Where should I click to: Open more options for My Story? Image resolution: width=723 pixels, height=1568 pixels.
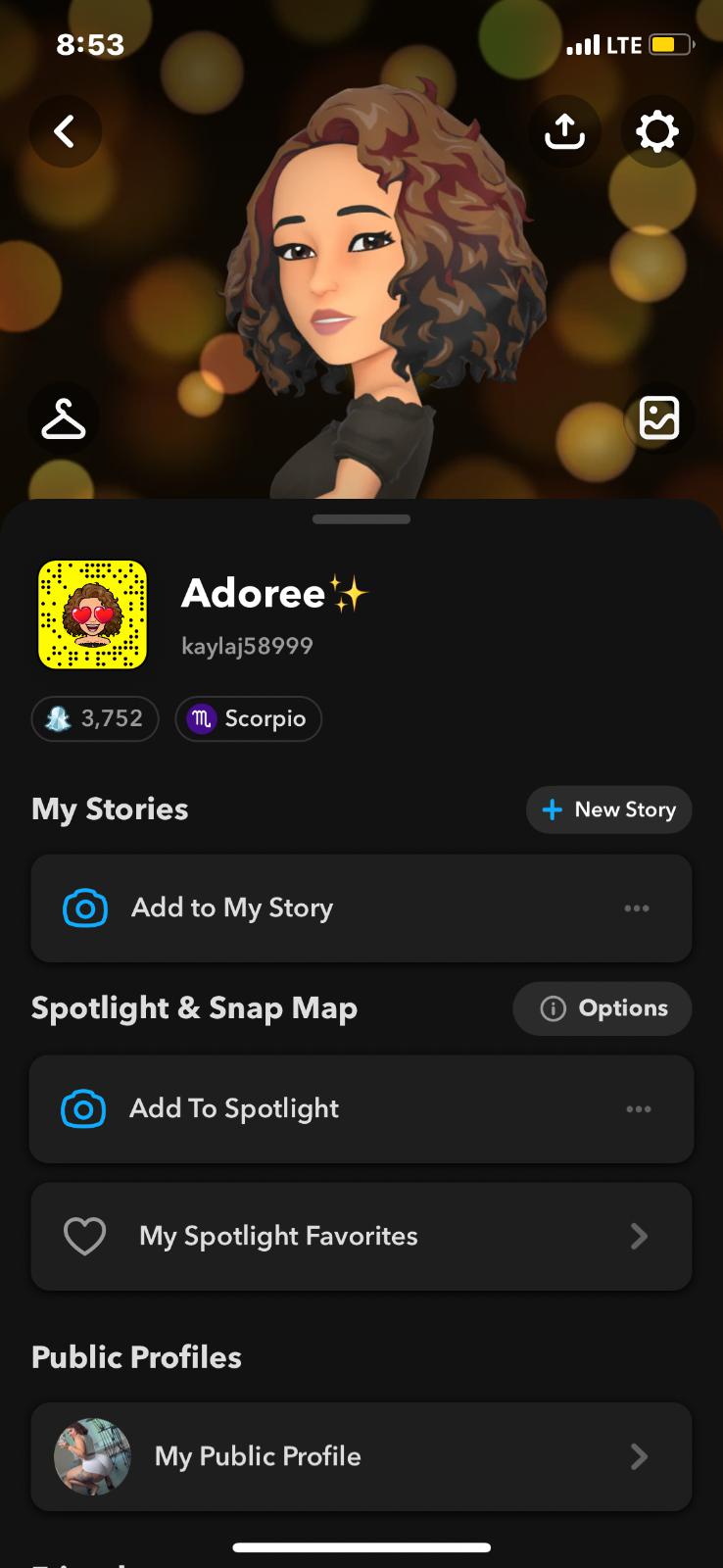[637, 908]
